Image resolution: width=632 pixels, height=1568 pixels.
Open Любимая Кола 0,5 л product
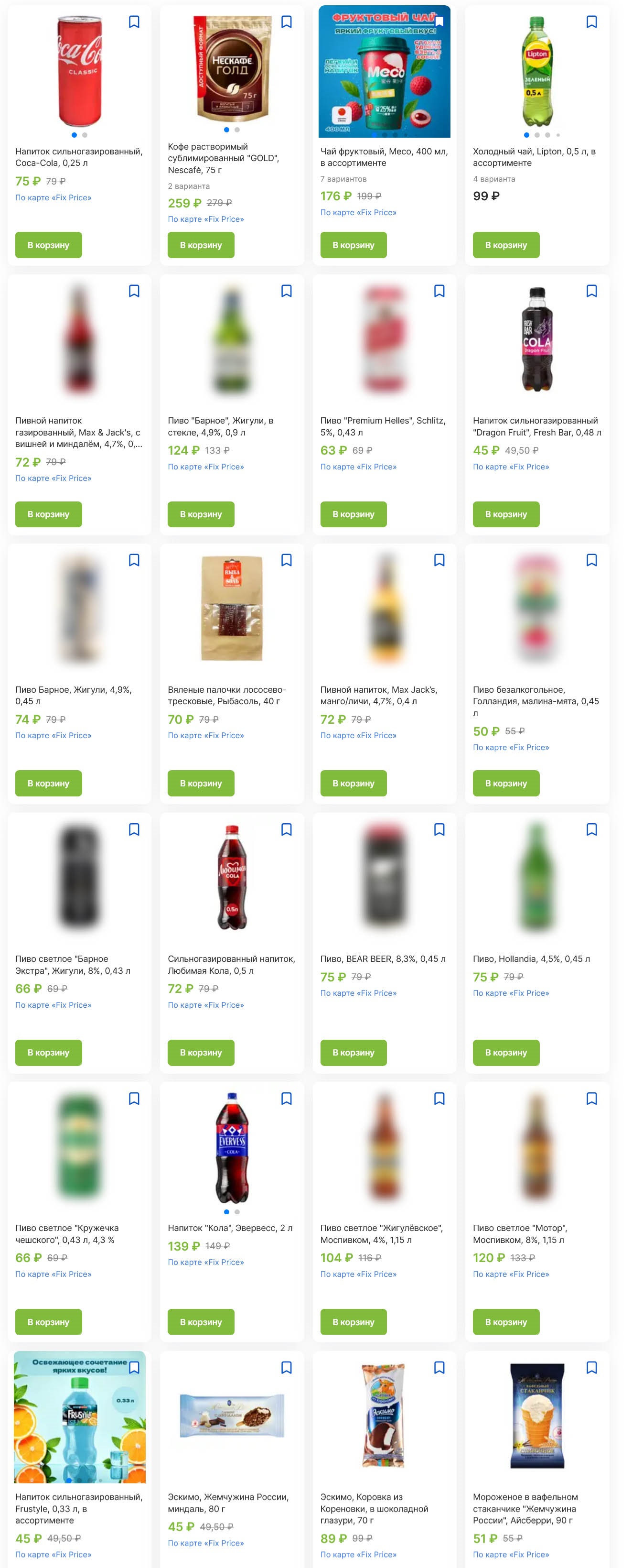coord(231,964)
